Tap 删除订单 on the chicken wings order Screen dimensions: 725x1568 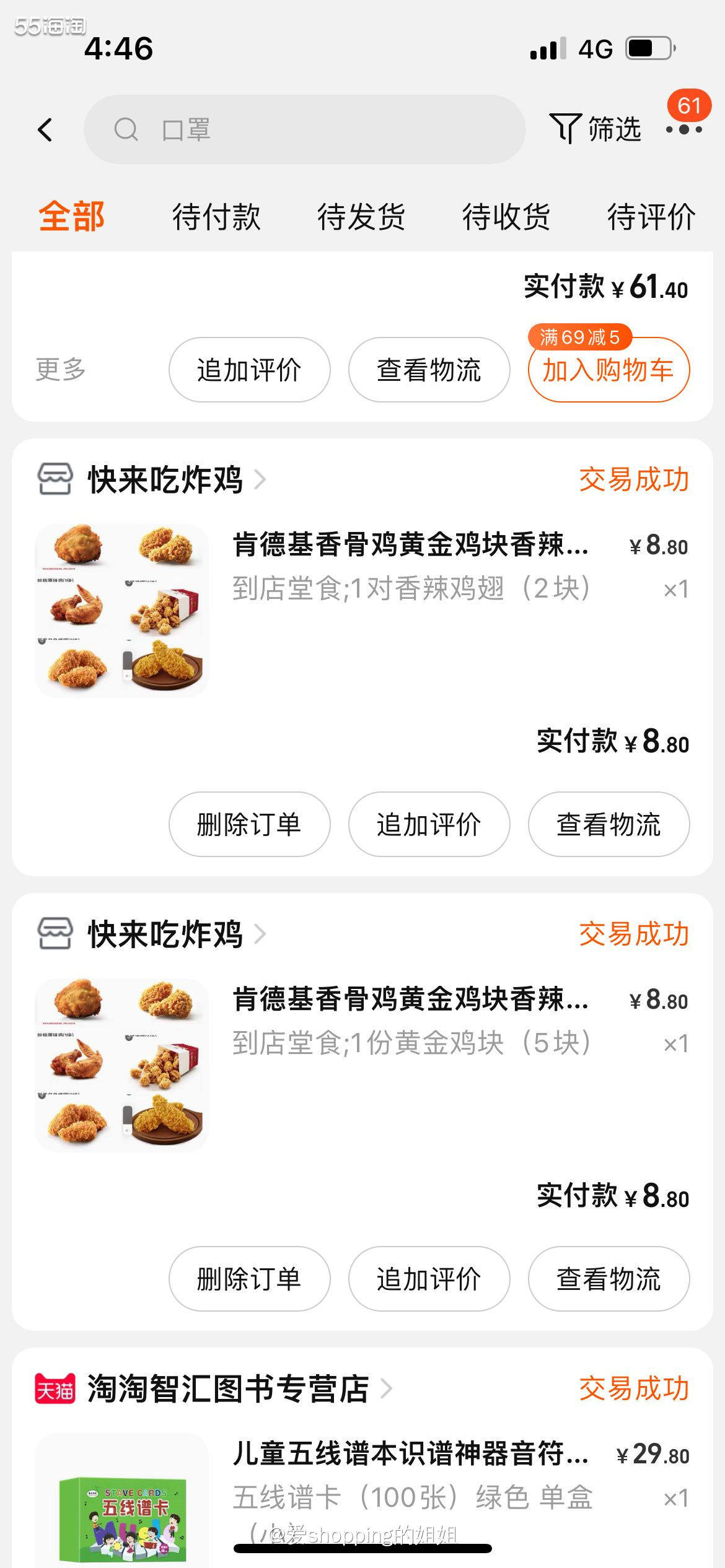(x=248, y=824)
